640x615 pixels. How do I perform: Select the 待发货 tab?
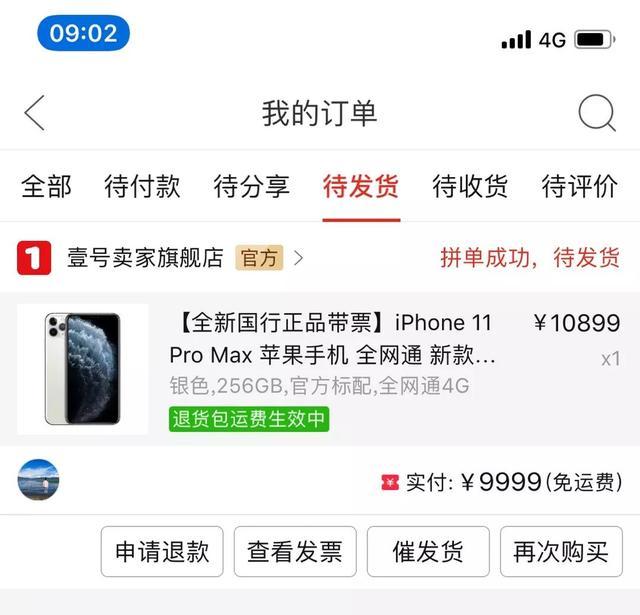click(x=361, y=186)
